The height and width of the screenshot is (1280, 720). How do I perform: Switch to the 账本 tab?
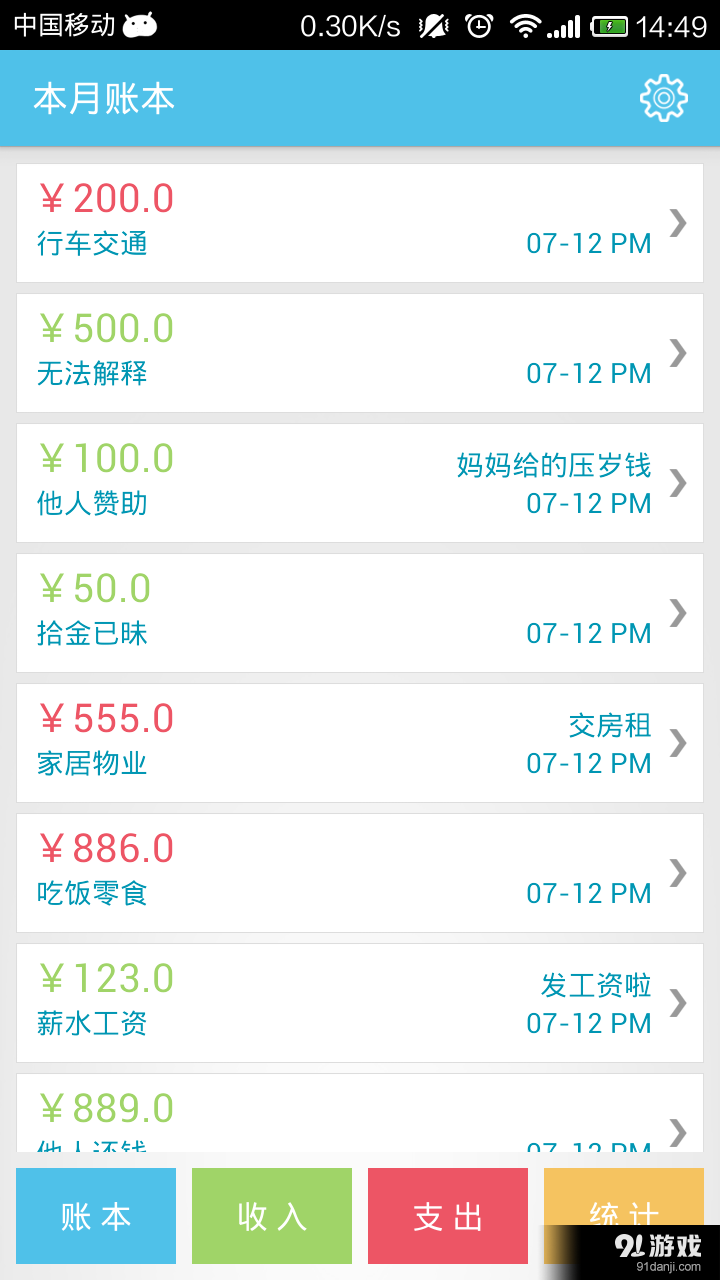point(96,1216)
